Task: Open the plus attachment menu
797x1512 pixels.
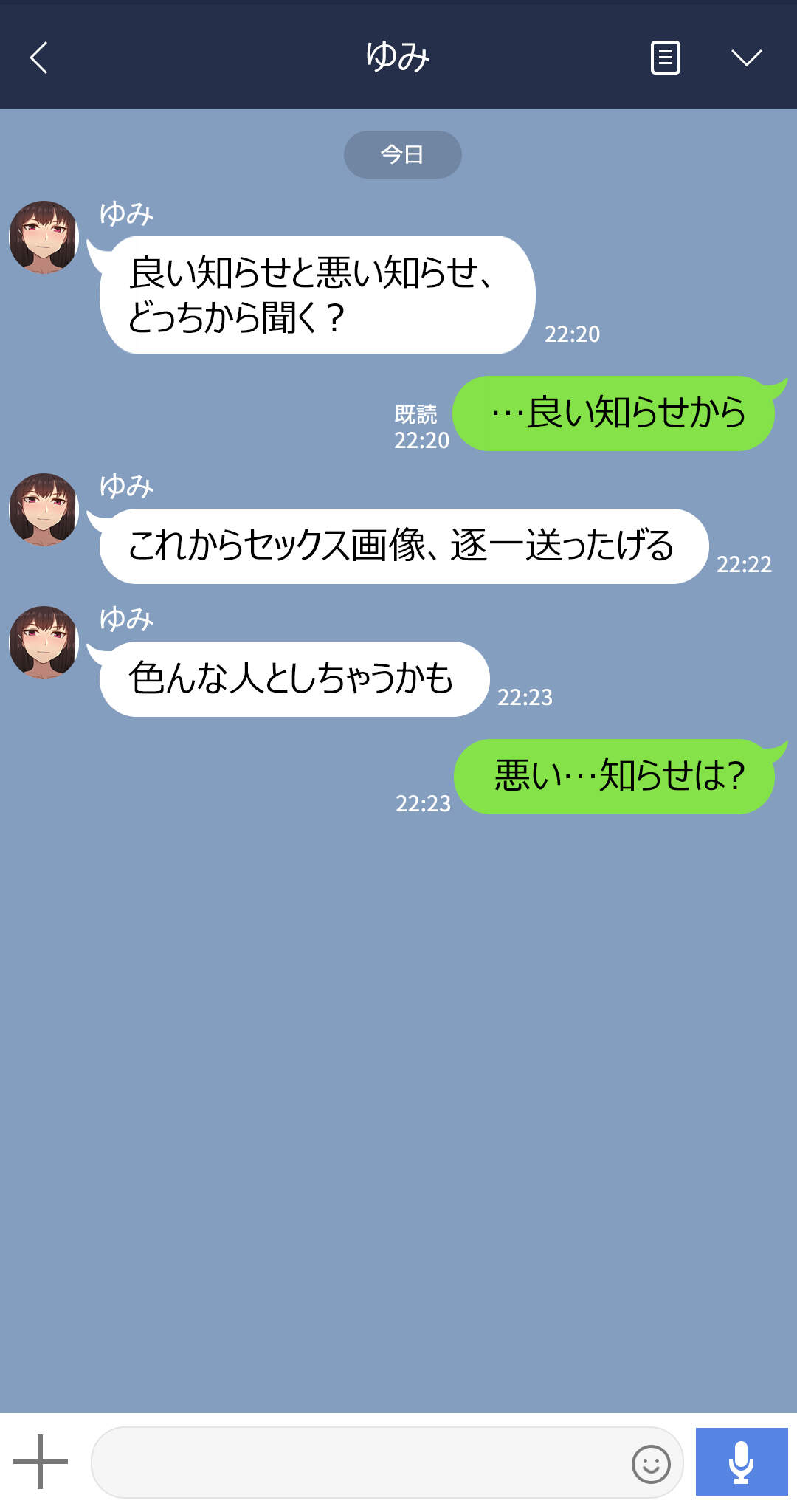Action: [41, 1461]
